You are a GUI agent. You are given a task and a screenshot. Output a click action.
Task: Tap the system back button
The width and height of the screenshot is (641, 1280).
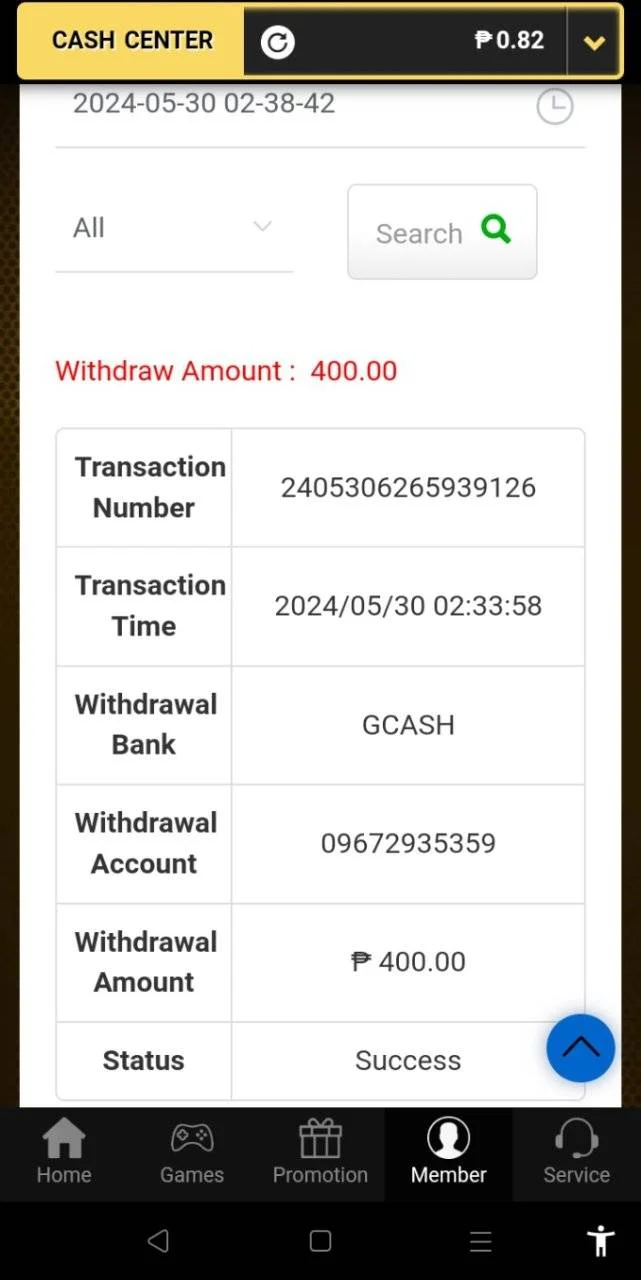point(158,1241)
